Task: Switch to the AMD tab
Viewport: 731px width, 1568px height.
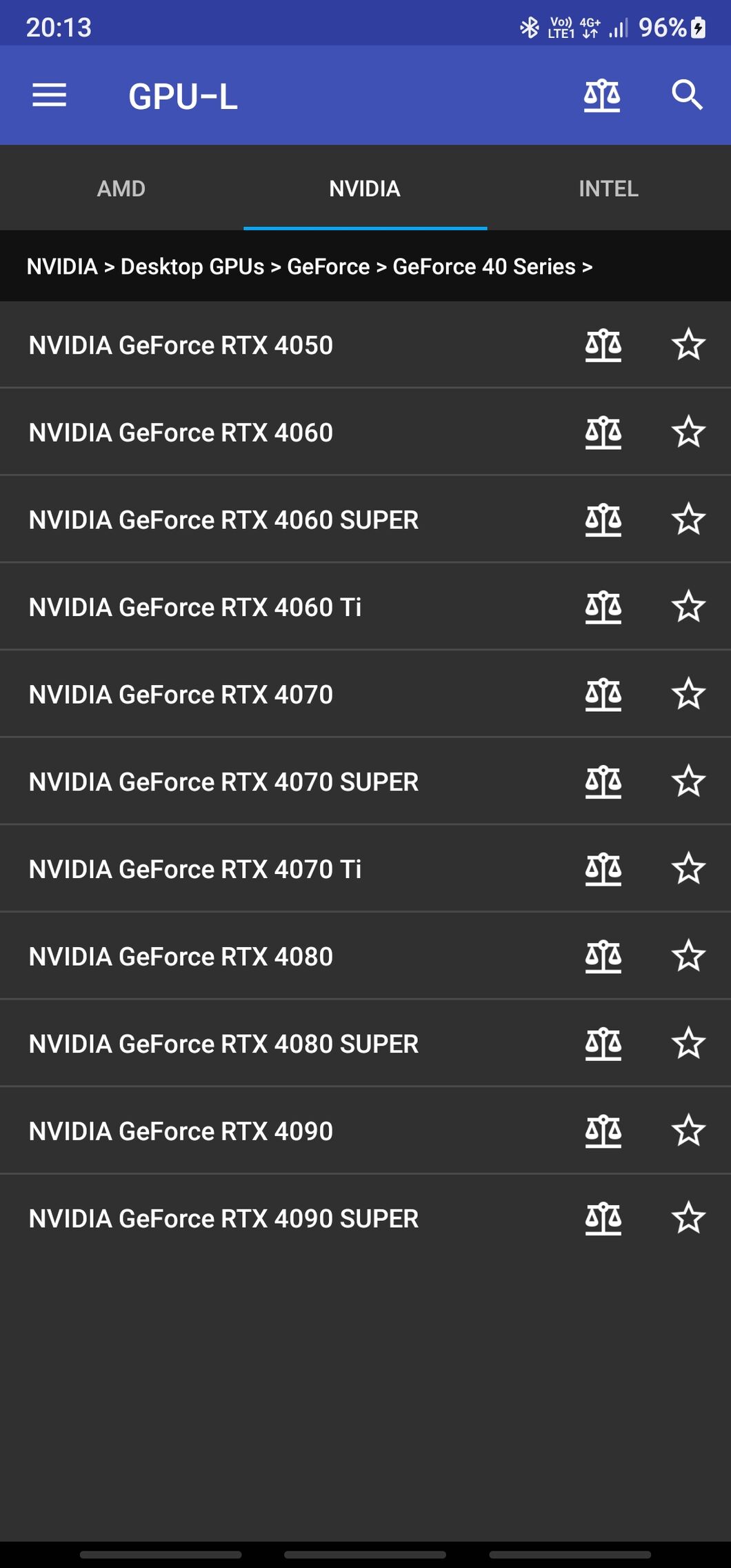Action: (x=121, y=188)
